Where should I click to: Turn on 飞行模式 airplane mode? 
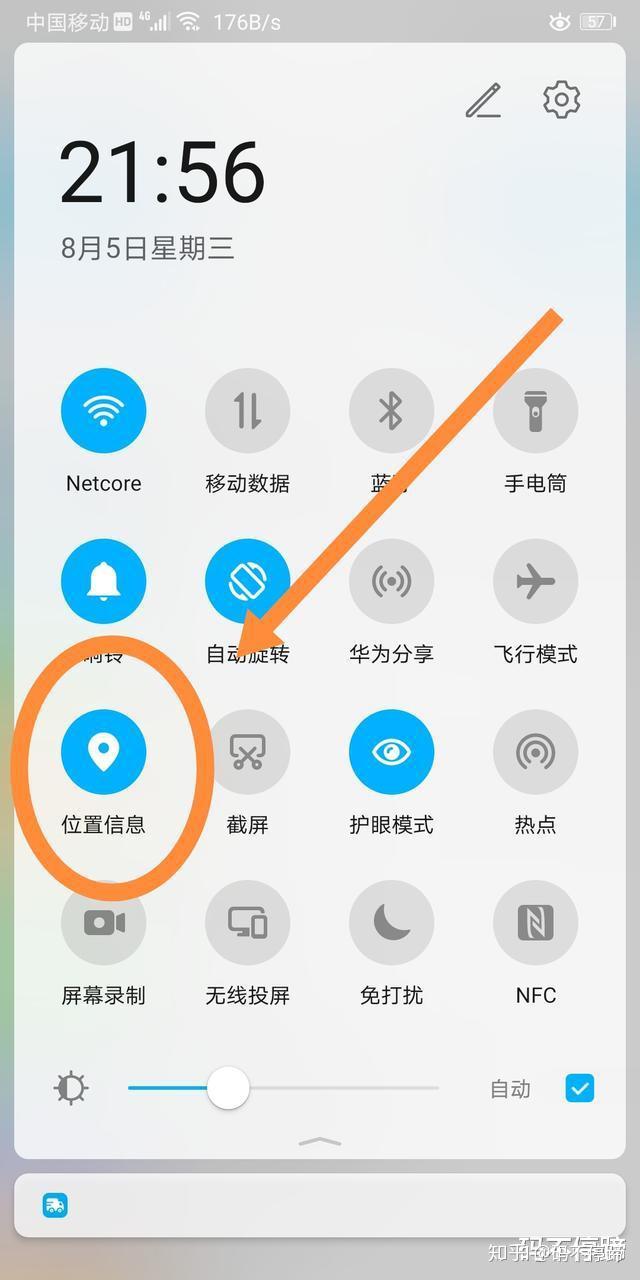coord(535,582)
